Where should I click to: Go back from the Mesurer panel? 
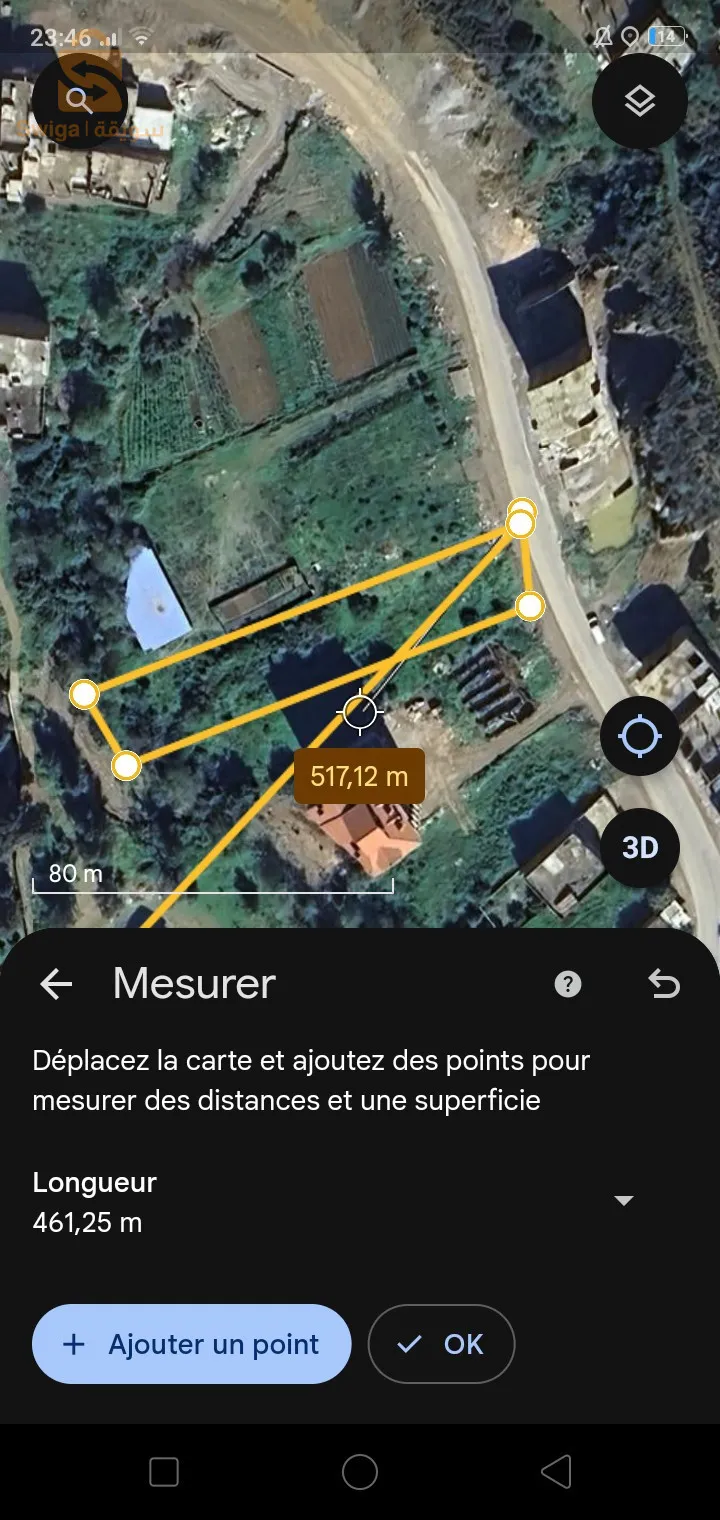pos(56,984)
